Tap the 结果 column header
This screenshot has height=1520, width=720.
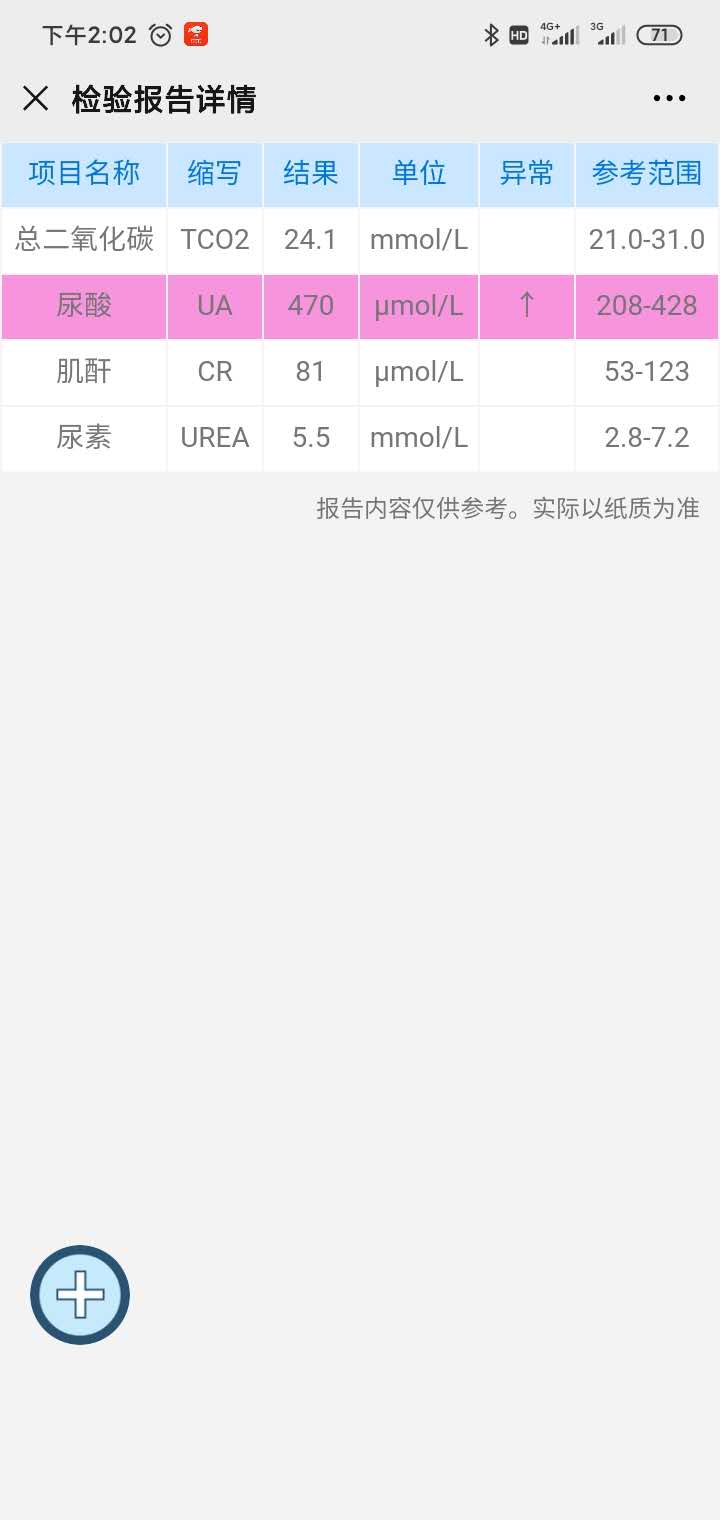coord(310,173)
